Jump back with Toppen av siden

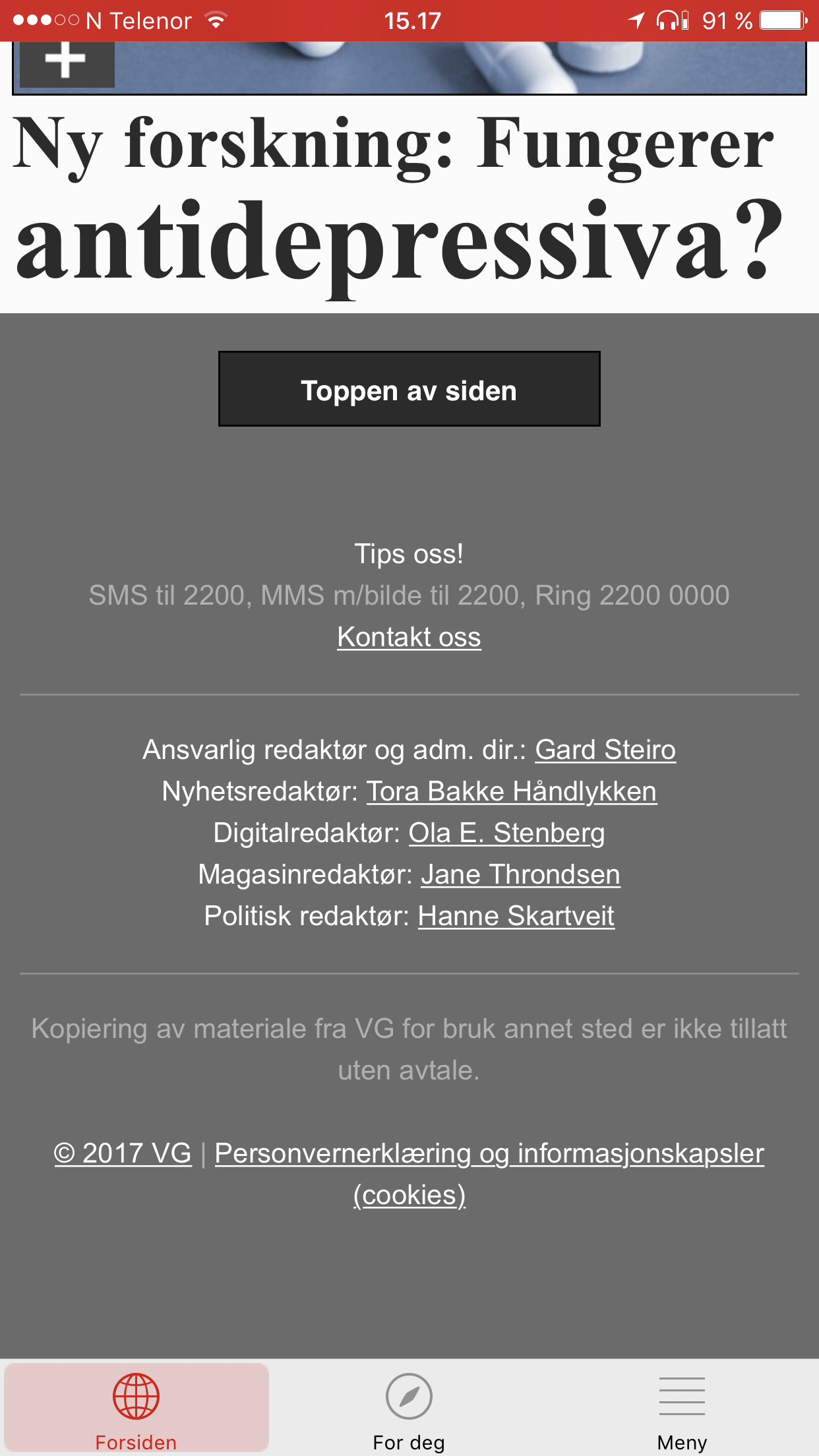409,389
